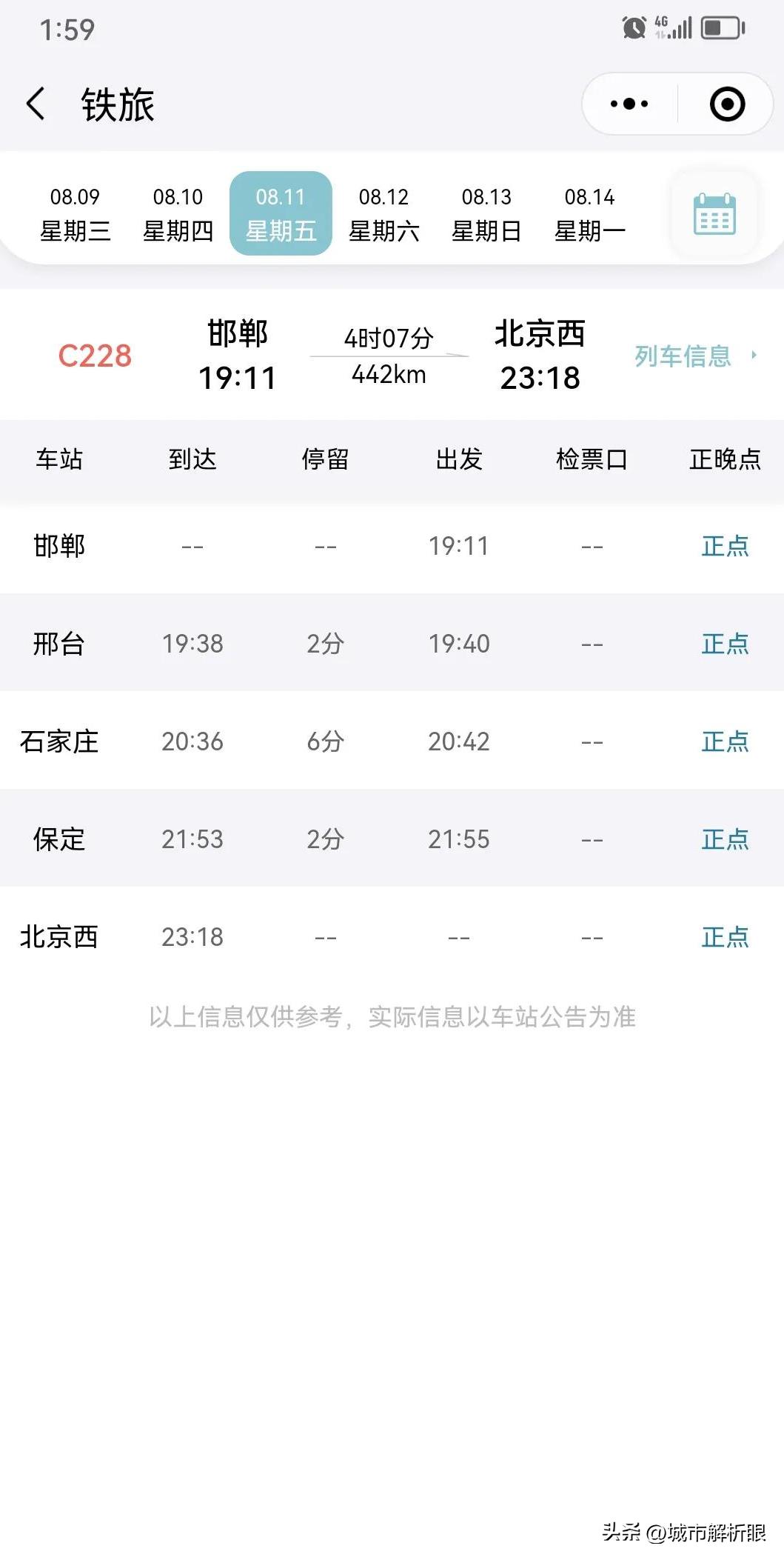
Task: Tap currently selected 08.11 星期五 tab
Action: click(x=281, y=213)
